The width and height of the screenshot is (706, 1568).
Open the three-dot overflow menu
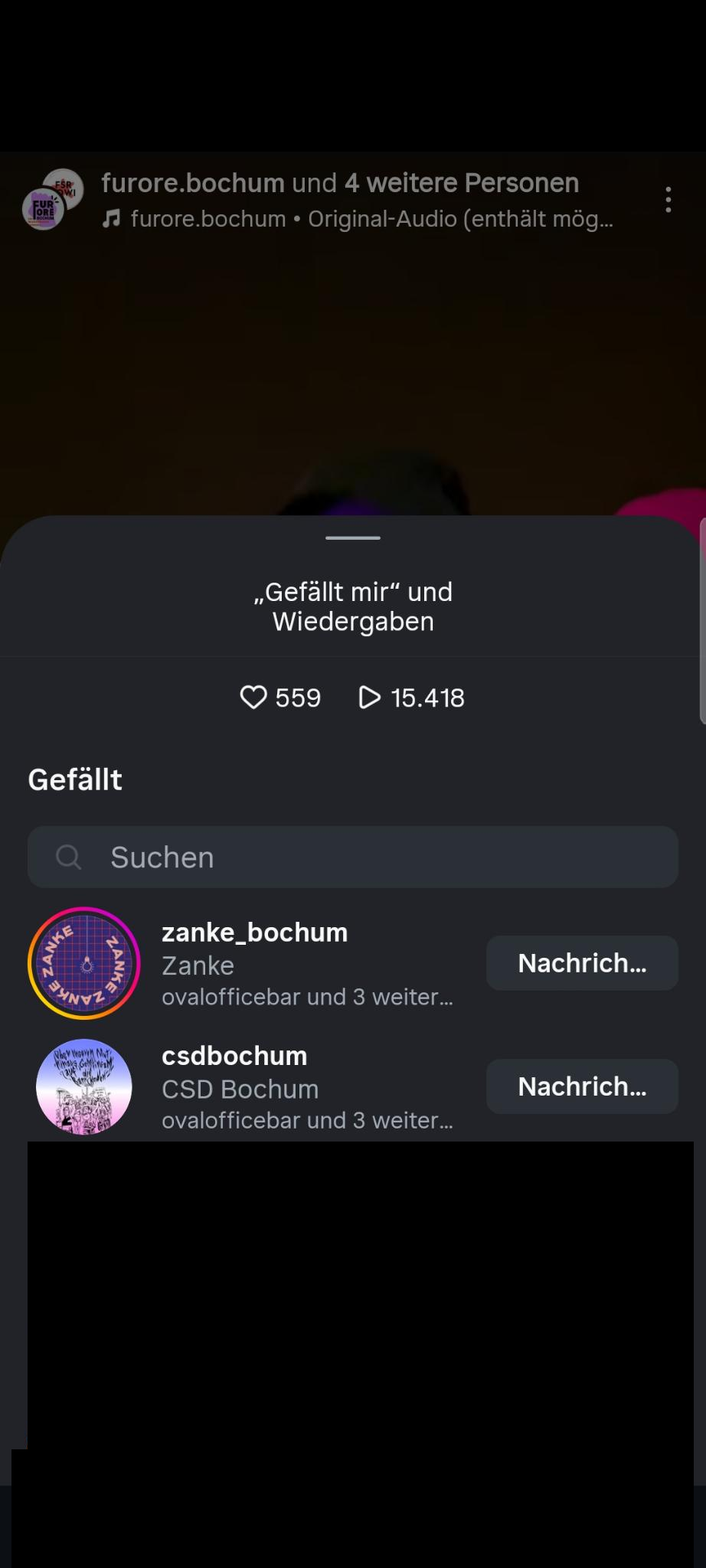tap(668, 200)
